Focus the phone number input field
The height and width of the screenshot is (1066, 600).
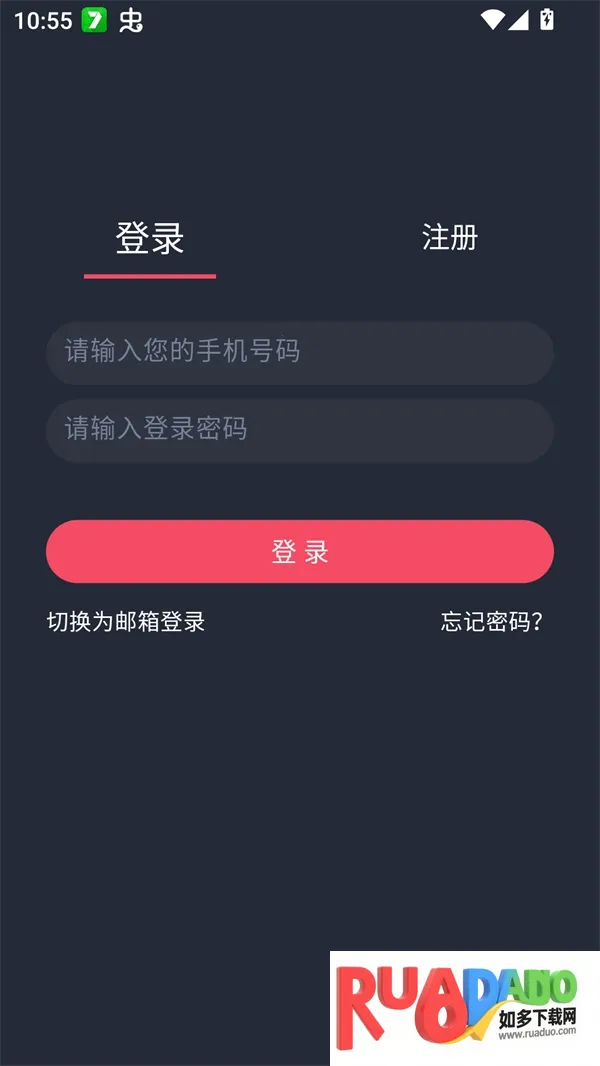[x=300, y=352]
